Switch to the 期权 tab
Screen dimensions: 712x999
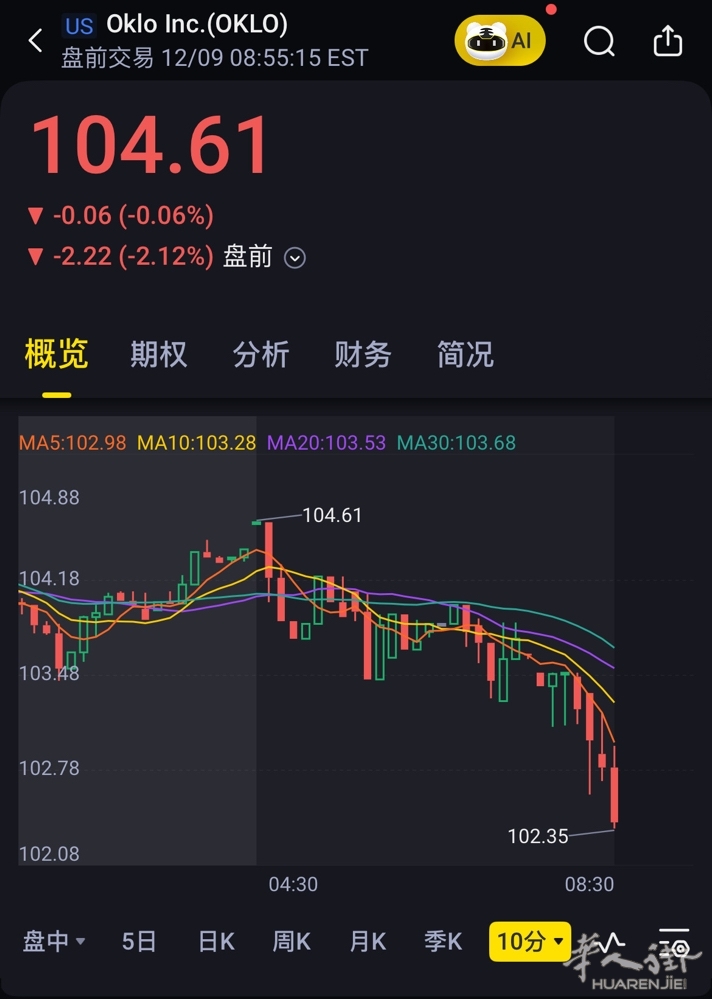(158, 354)
